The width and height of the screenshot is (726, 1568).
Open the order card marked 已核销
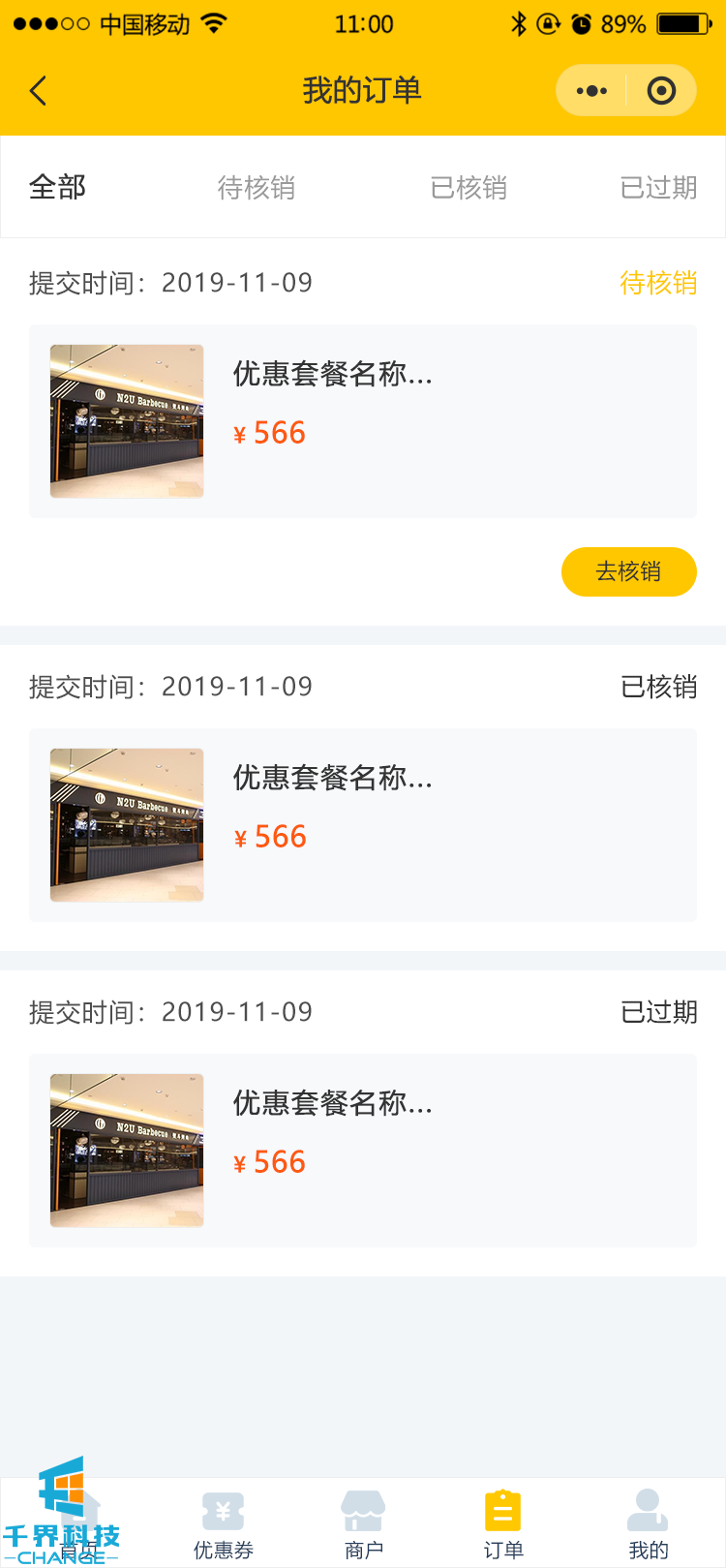point(363,825)
